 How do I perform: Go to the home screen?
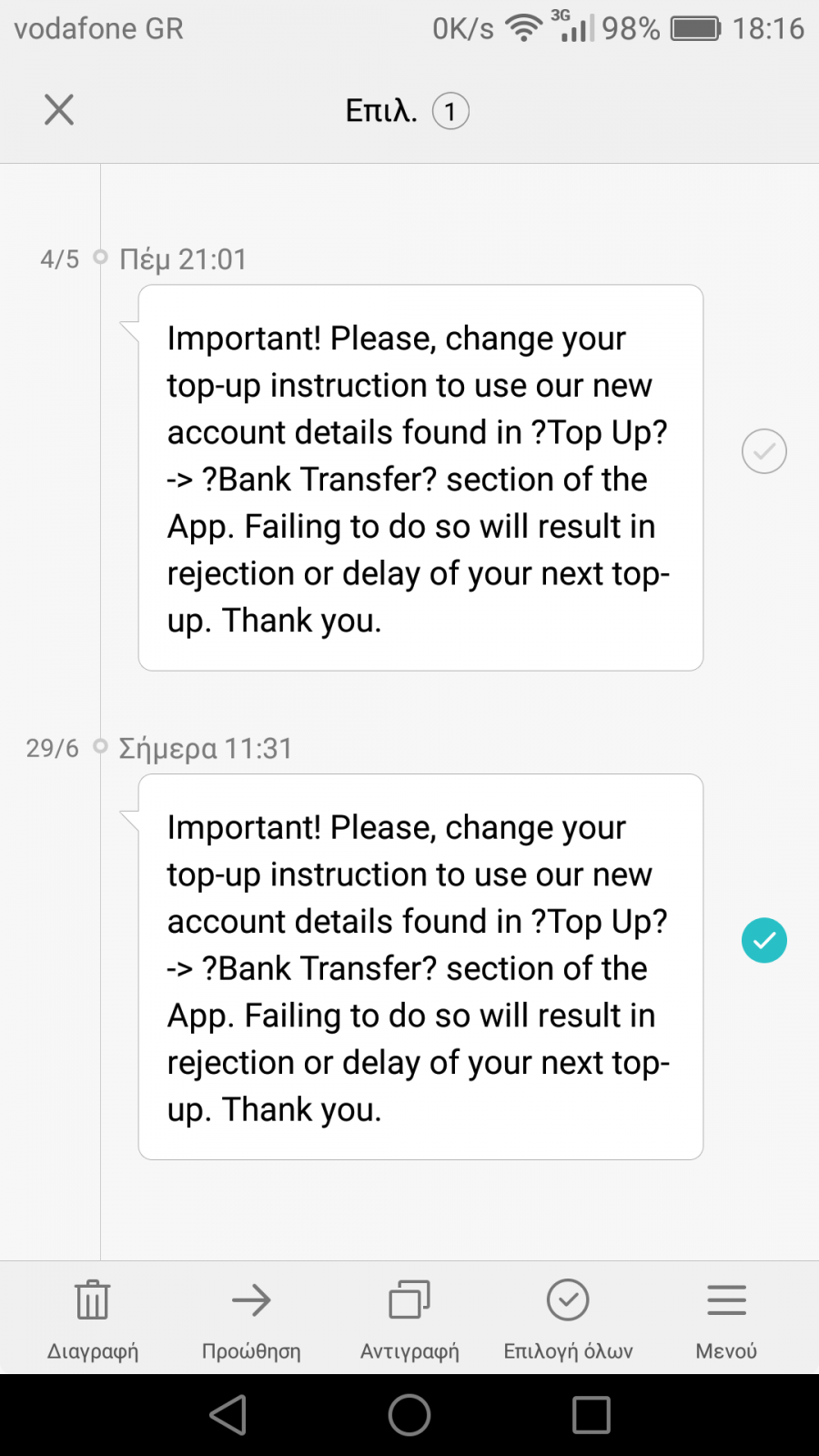click(409, 1415)
